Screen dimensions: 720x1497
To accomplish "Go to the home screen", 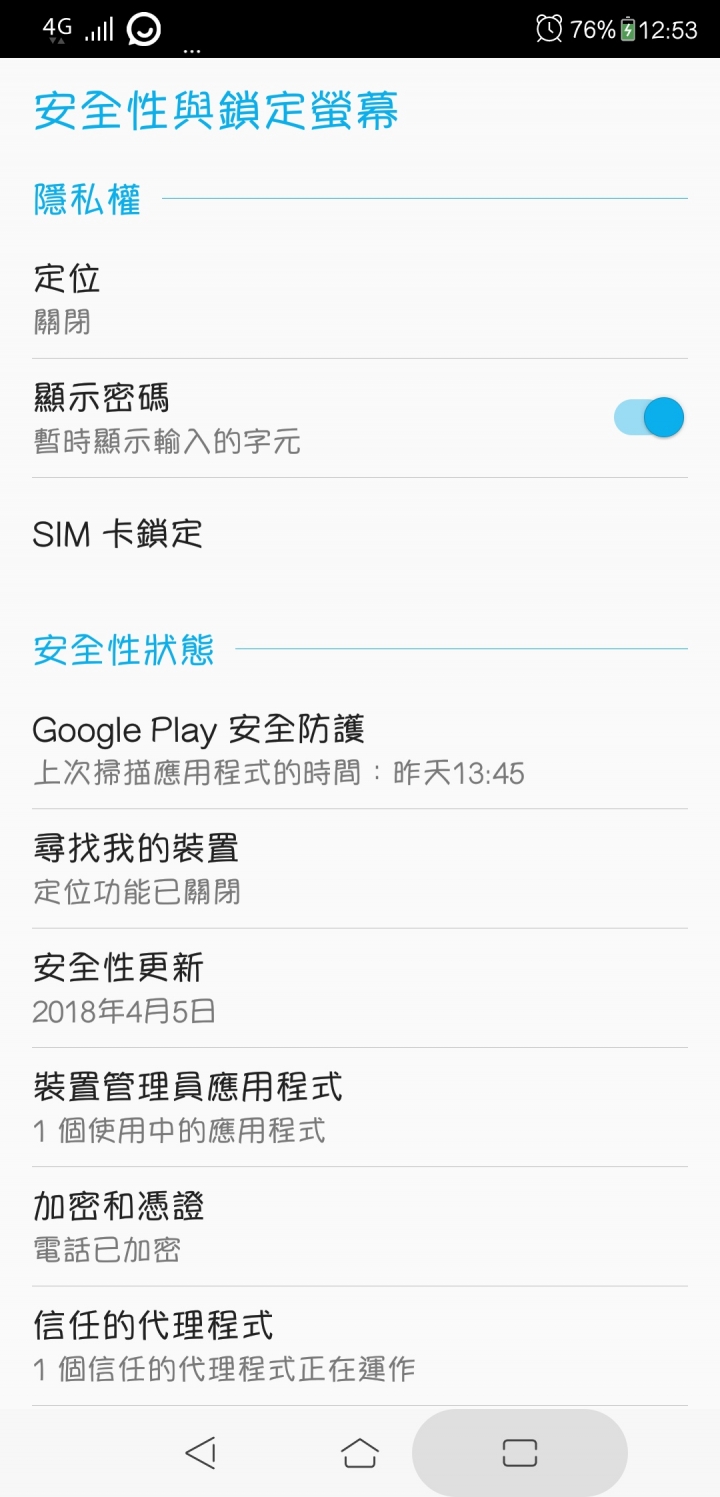I will 360,1453.
